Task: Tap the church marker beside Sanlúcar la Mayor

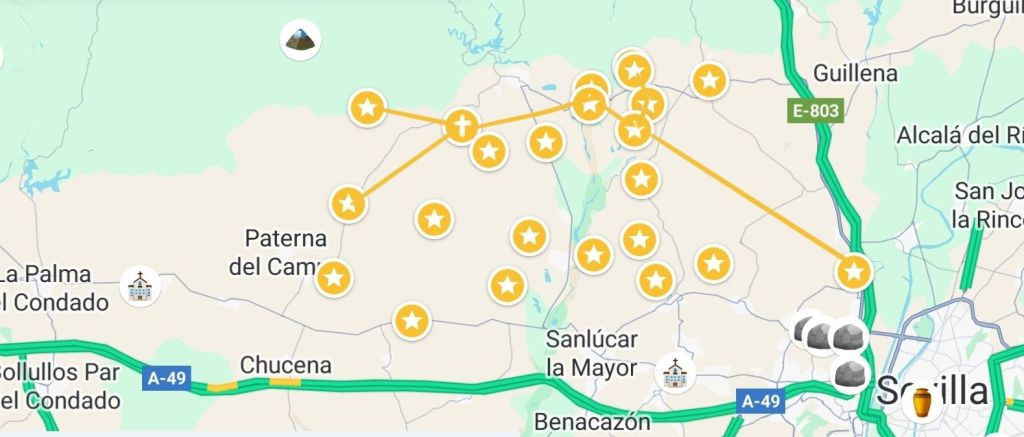Action: [x=677, y=373]
